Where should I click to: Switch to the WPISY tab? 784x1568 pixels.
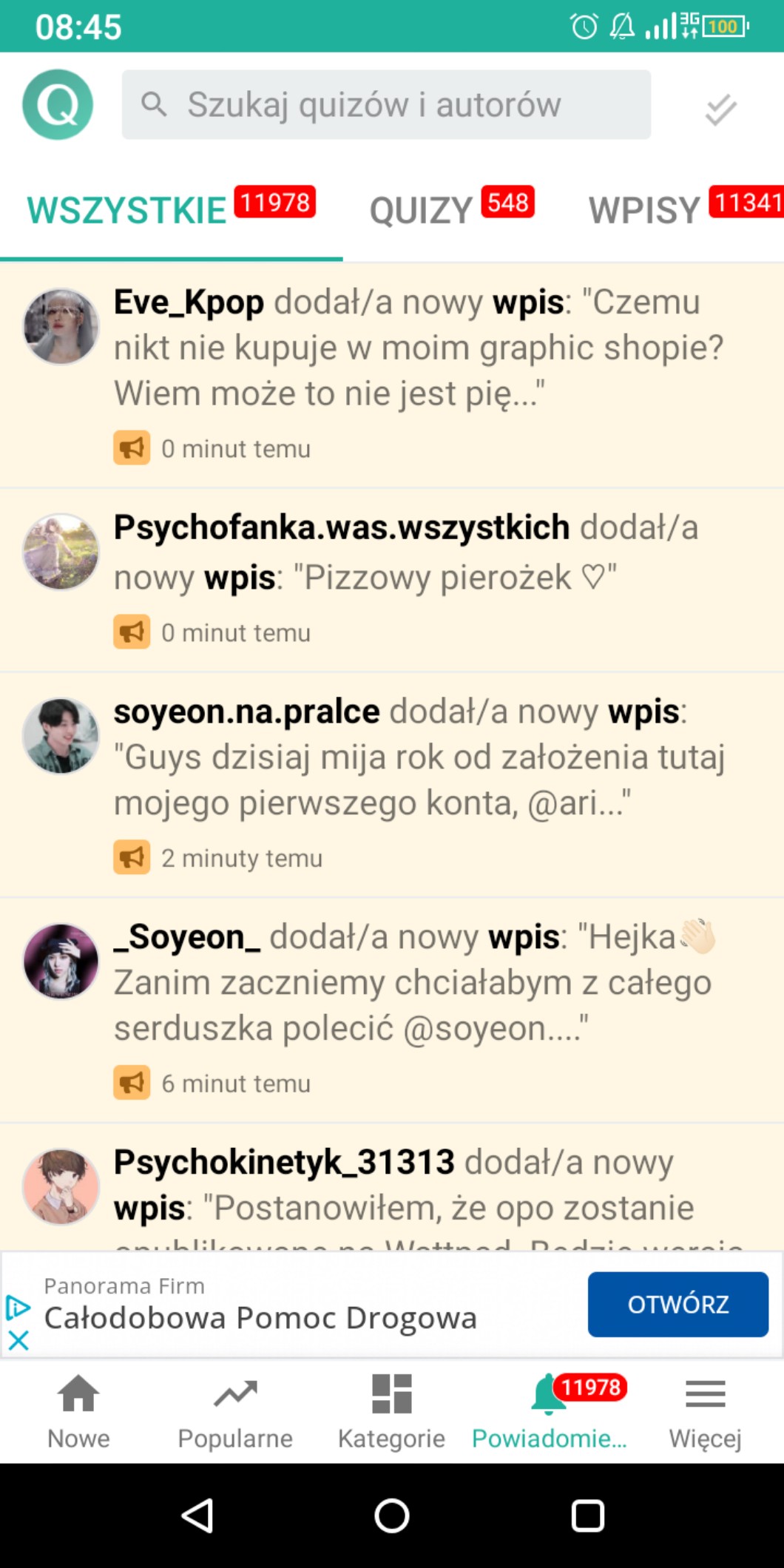coord(684,210)
